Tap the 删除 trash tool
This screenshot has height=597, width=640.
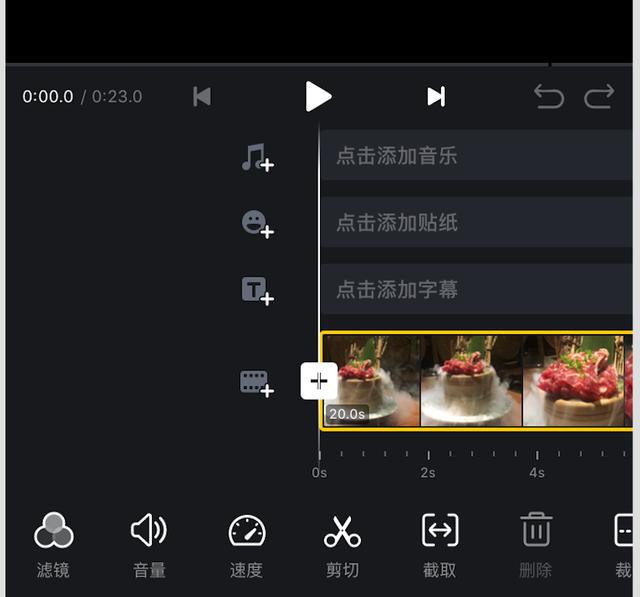(536, 545)
